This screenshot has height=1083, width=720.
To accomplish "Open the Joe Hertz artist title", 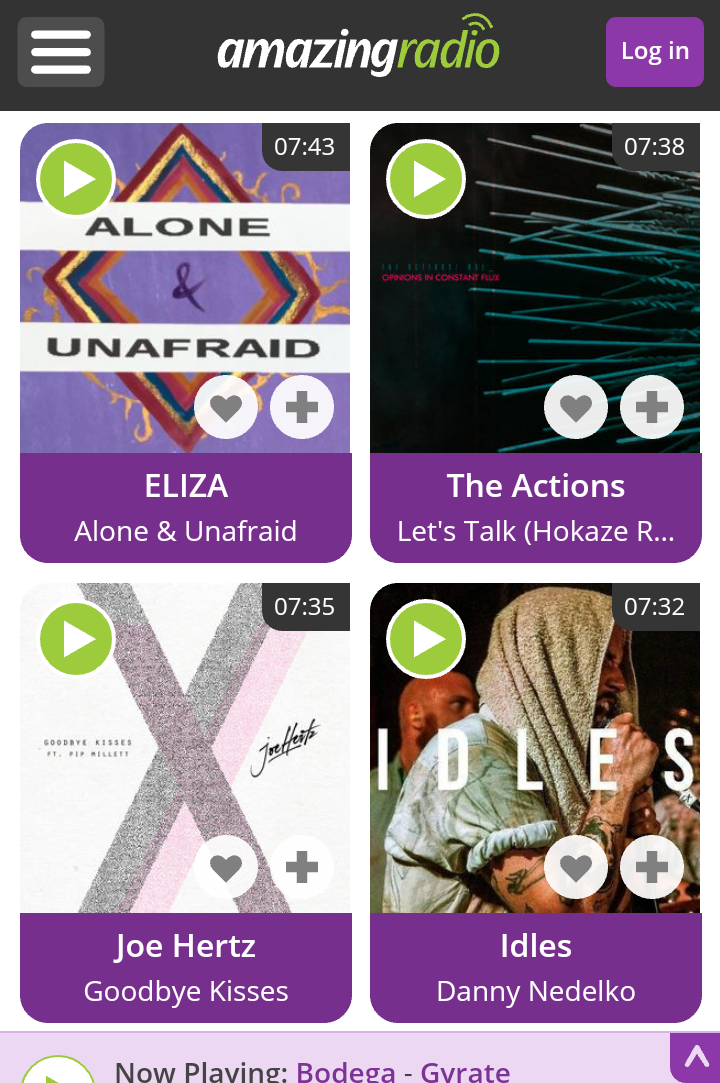I will pos(186,946).
